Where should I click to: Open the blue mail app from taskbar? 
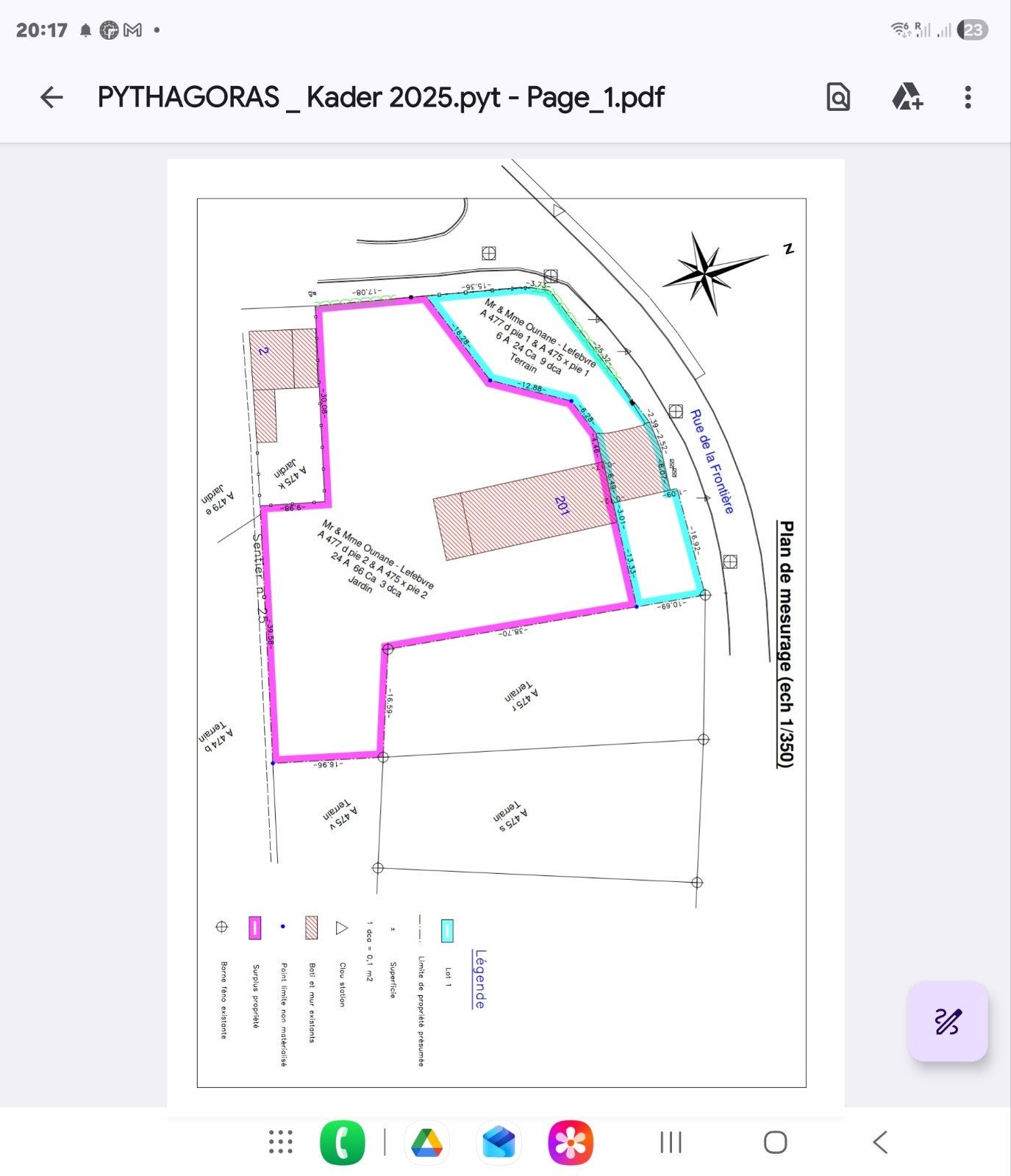pos(499,1143)
